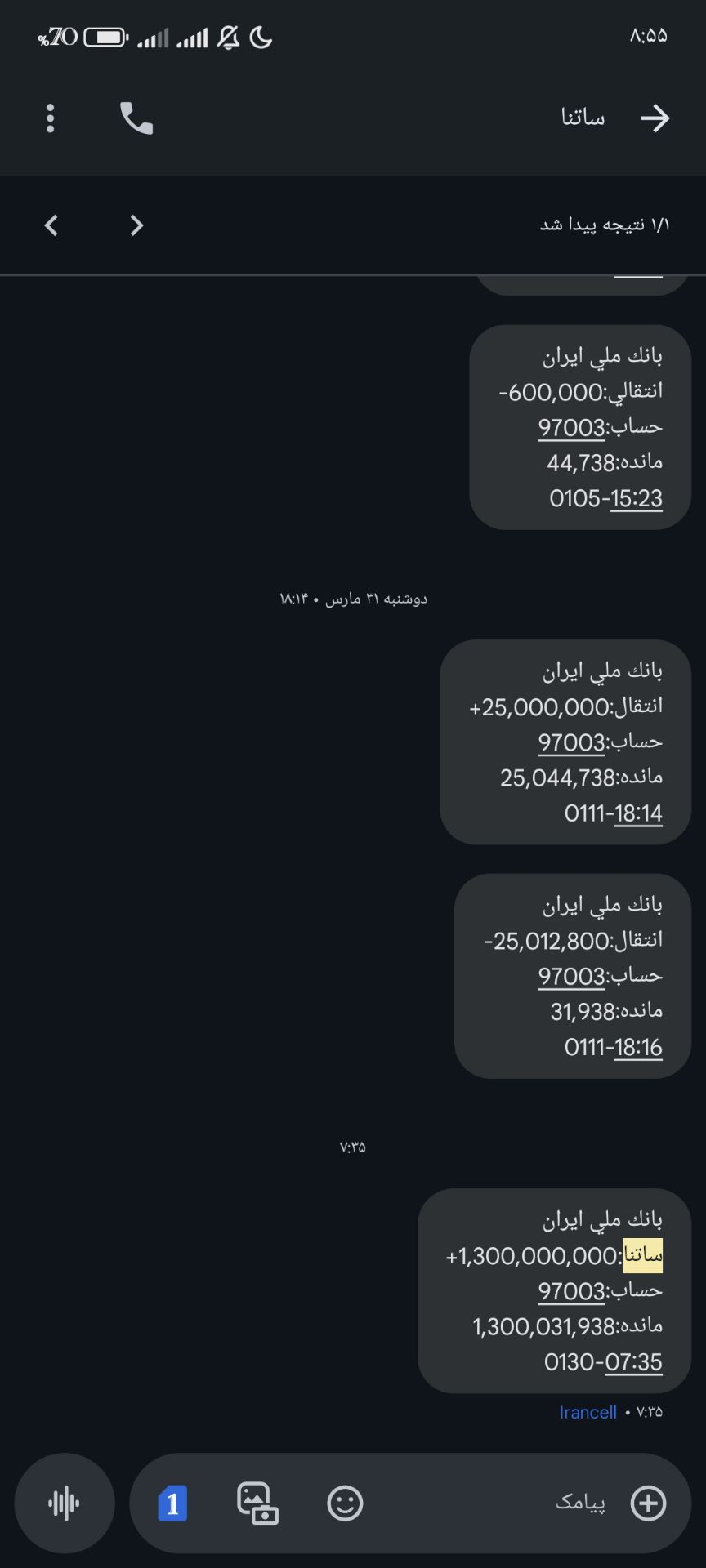This screenshot has width=706, height=1568.
Task: Tap the 97003 link in the 1,300,000,000 message
Action: [x=571, y=1291]
